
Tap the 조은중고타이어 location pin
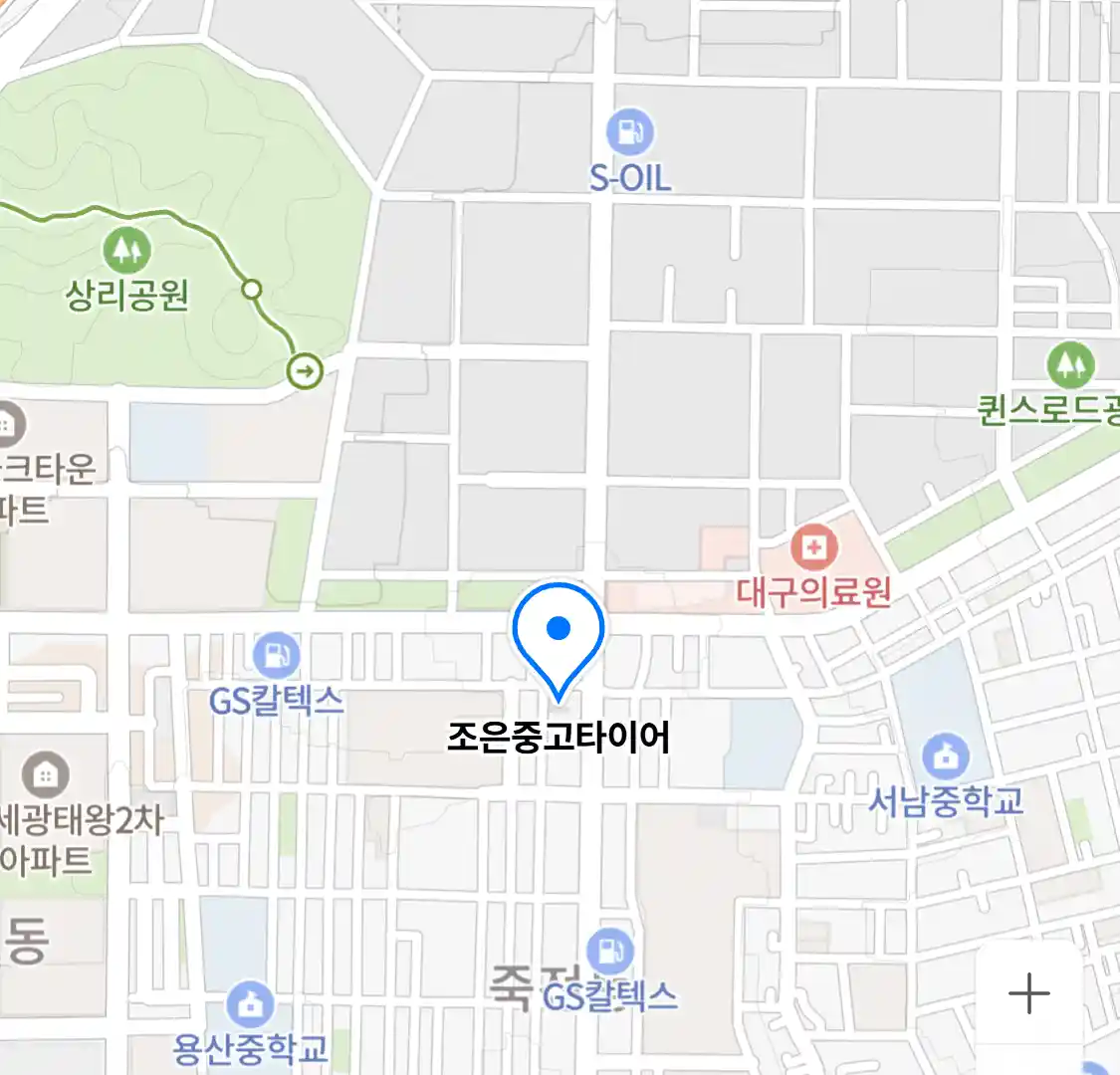(x=559, y=631)
